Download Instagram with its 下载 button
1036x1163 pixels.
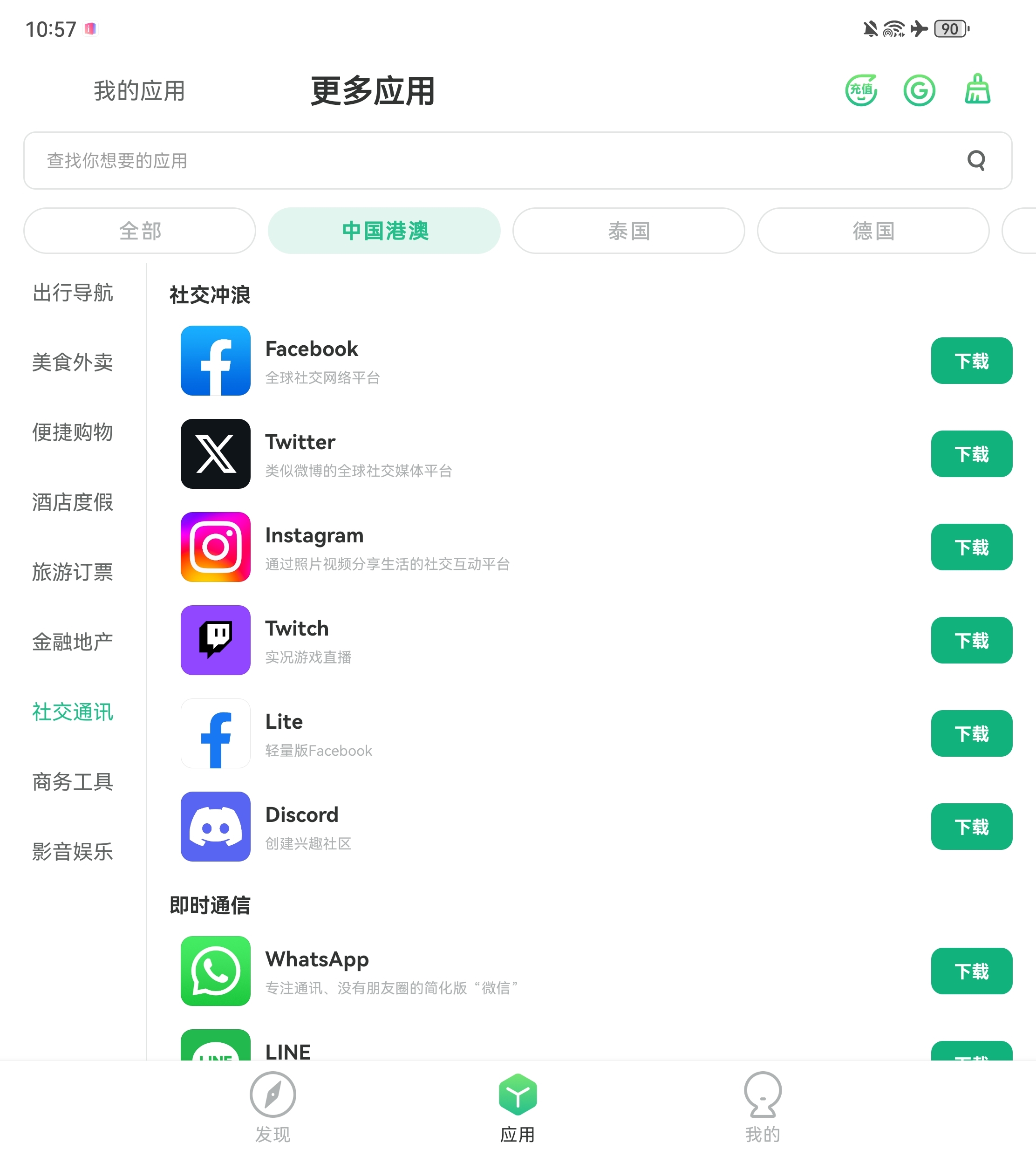point(971,547)
